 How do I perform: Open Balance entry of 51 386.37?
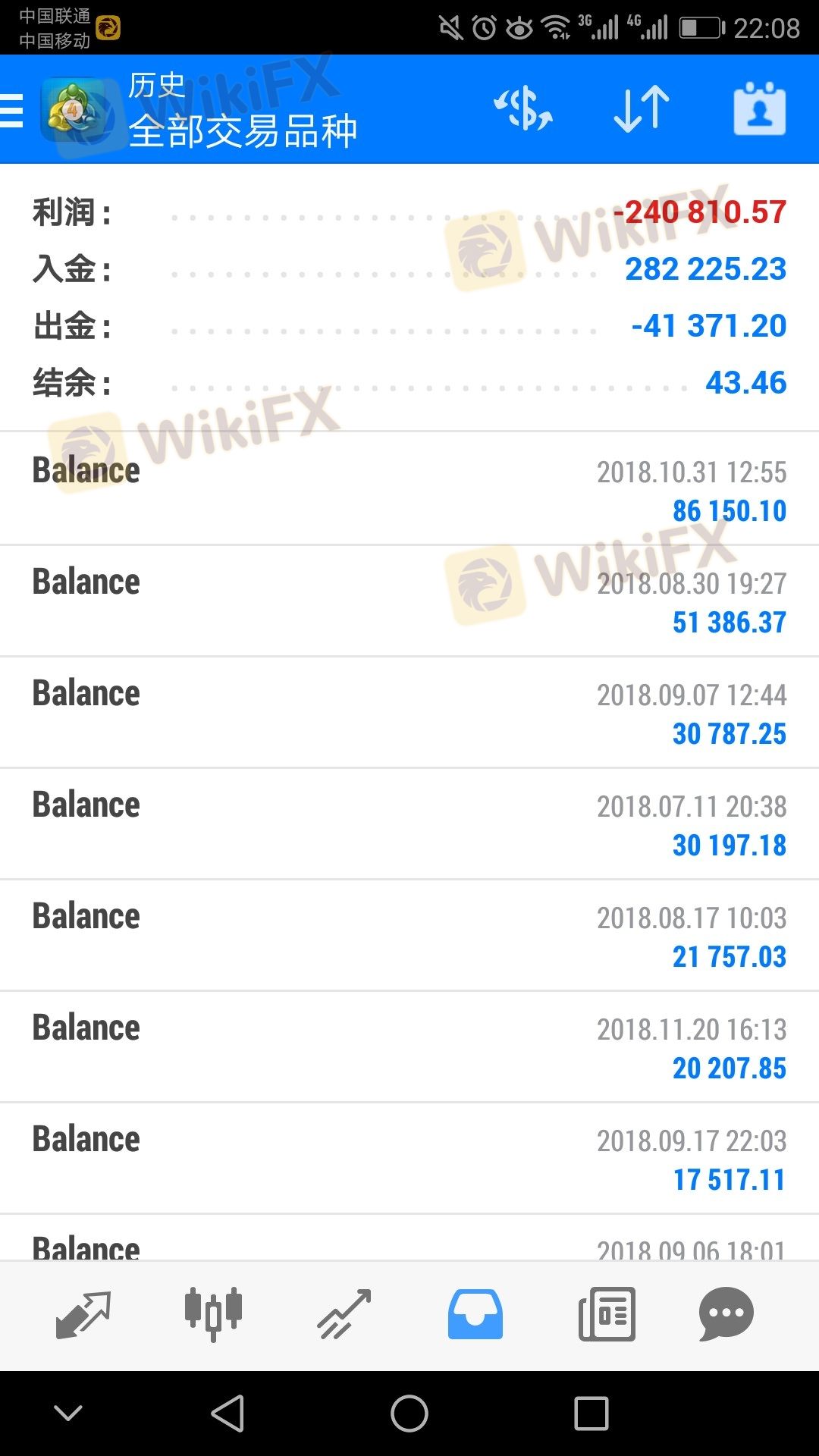[409, 601]
